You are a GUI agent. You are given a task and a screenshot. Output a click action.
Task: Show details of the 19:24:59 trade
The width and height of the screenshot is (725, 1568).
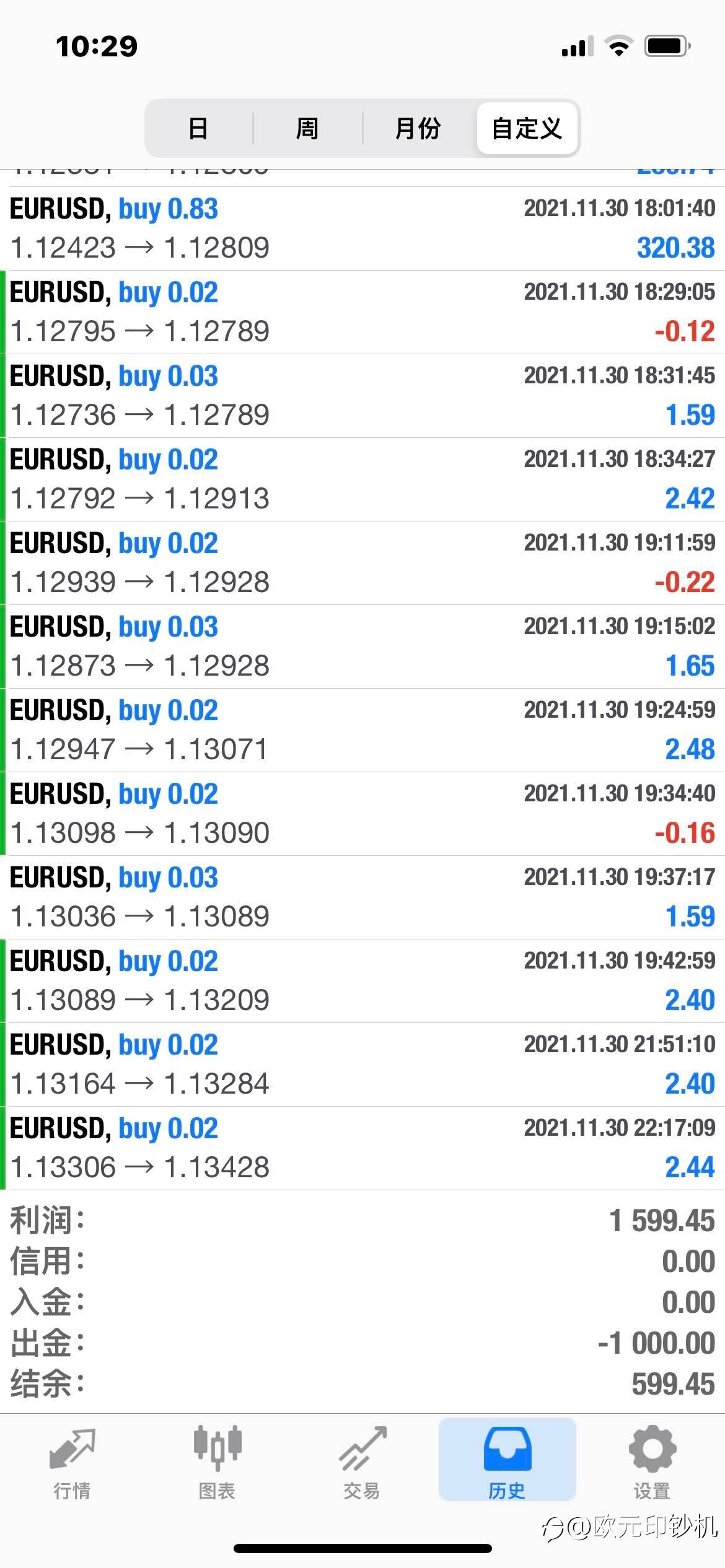tap(362, 730)
